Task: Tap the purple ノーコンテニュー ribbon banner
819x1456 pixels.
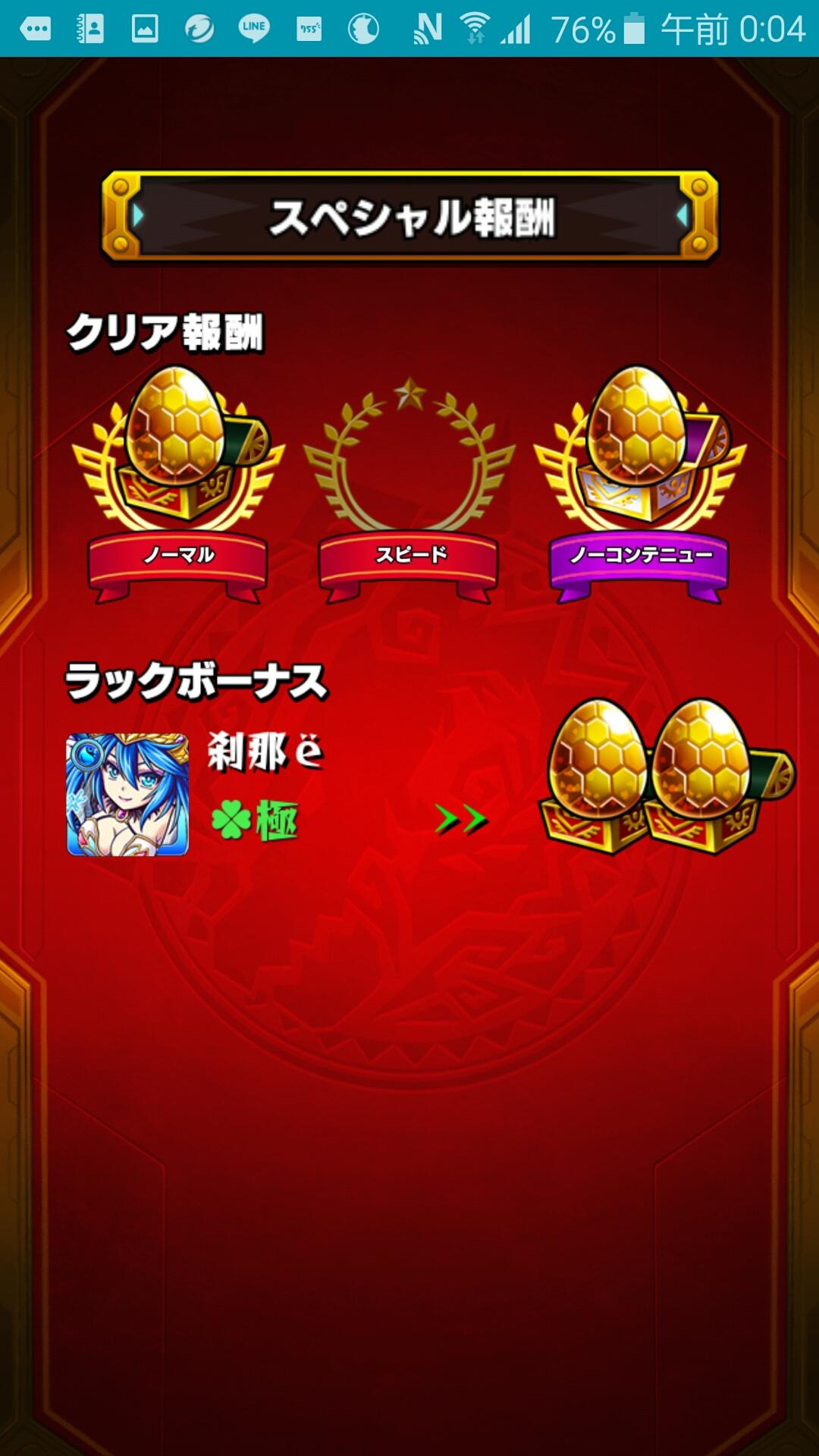Action: pos(641,555)
